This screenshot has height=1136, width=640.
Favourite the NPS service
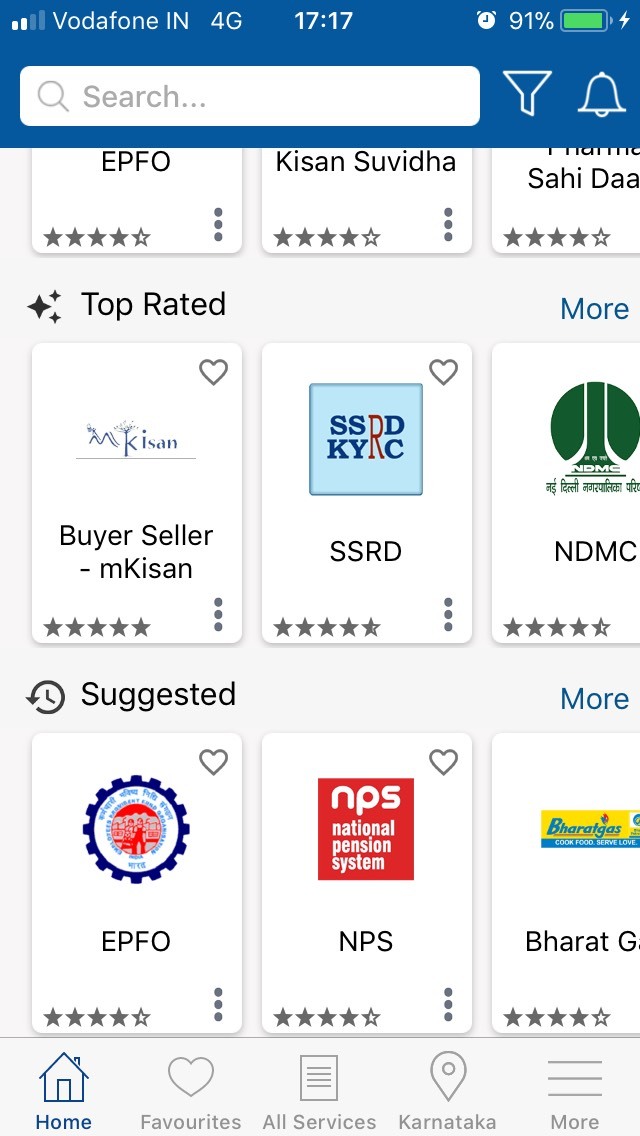click(x=443, y=762)
